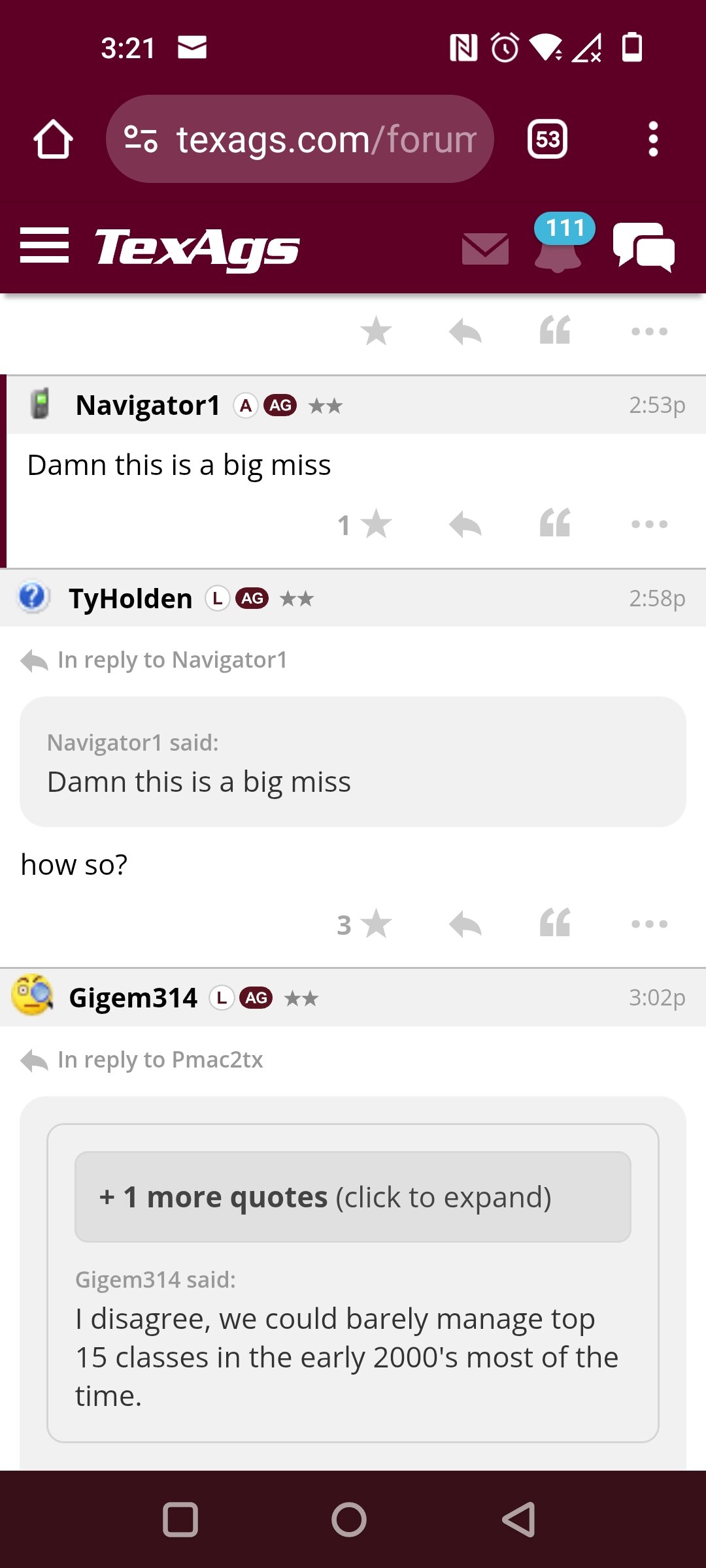
Task: Quote Navigator1's post
Action: coord(555,523)
